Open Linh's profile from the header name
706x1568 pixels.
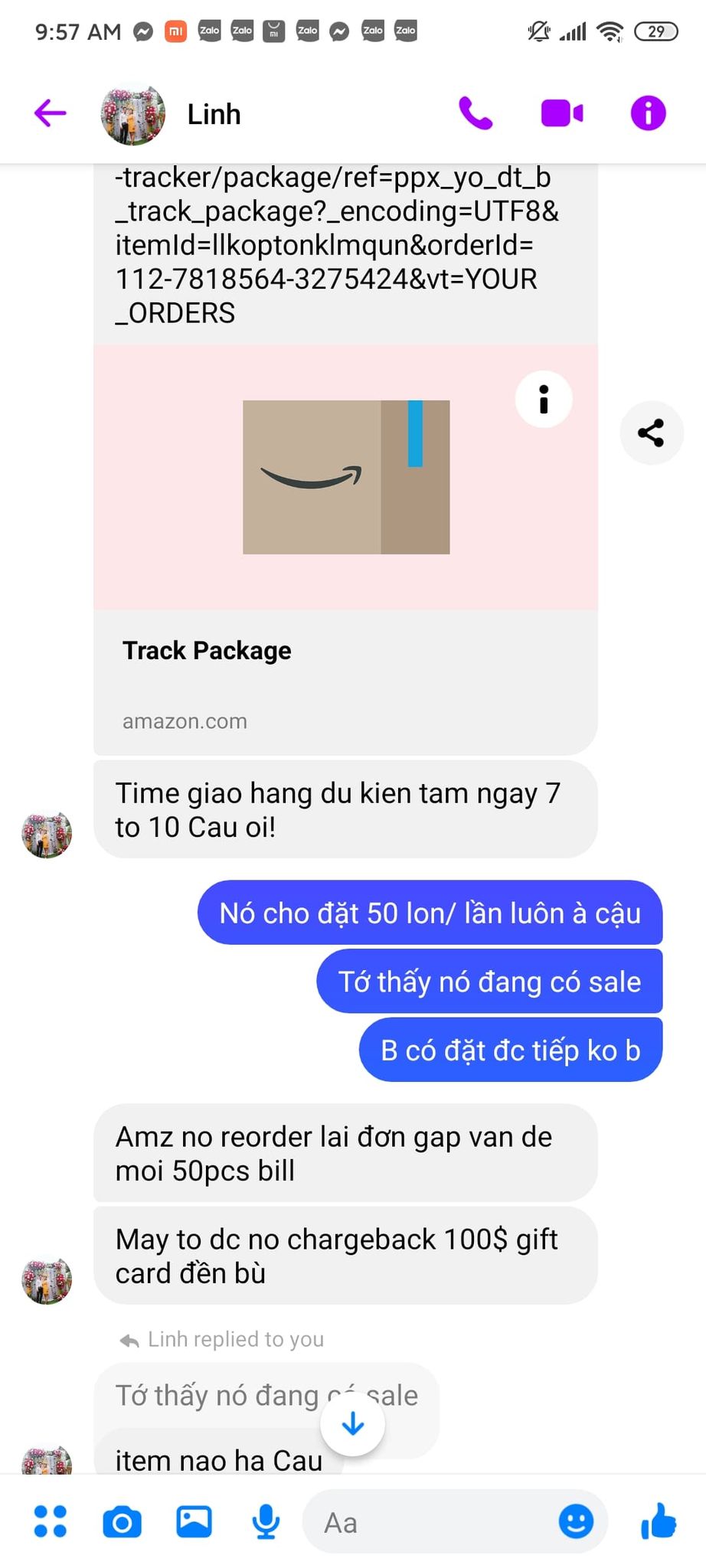(214, 114)
